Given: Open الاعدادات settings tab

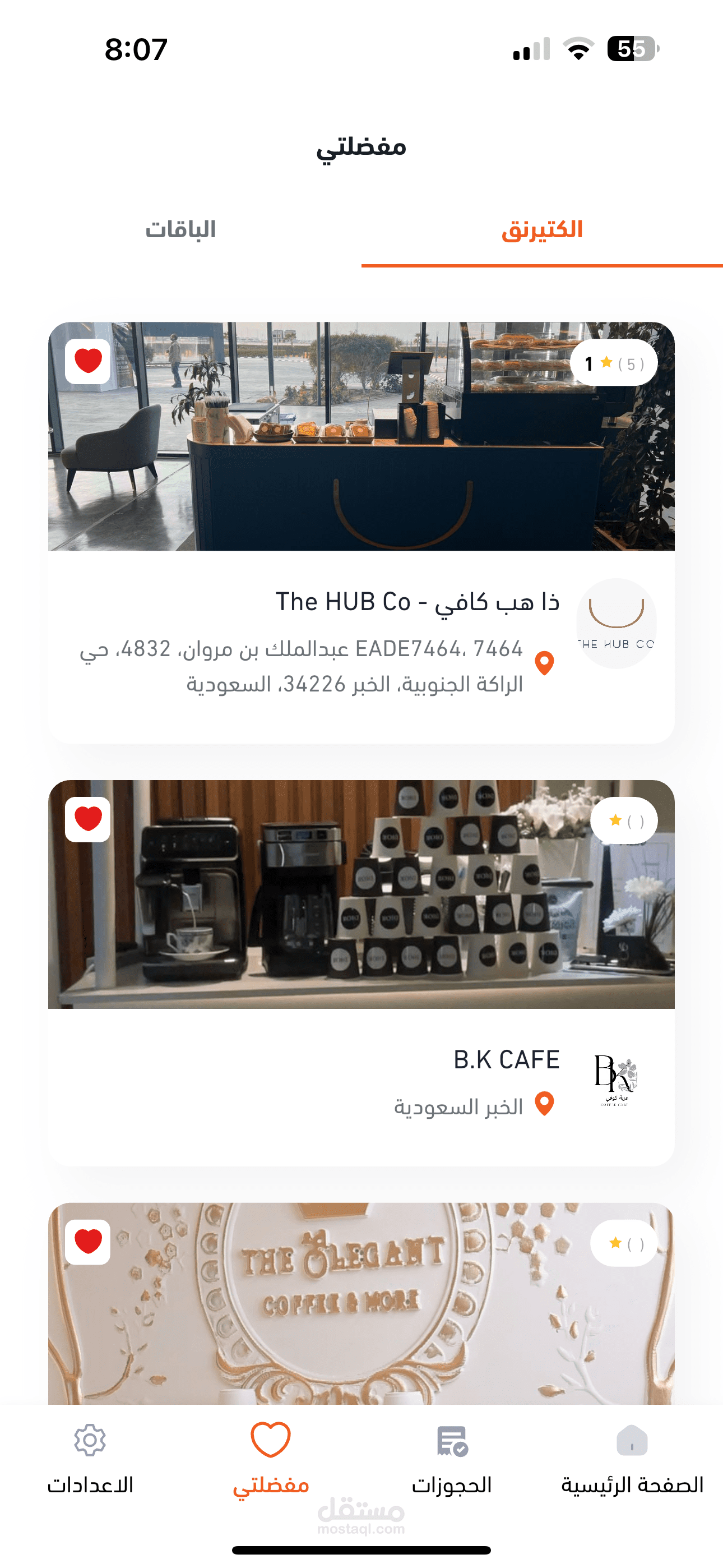Looking at the screenshot, I should coord(90,1459).
